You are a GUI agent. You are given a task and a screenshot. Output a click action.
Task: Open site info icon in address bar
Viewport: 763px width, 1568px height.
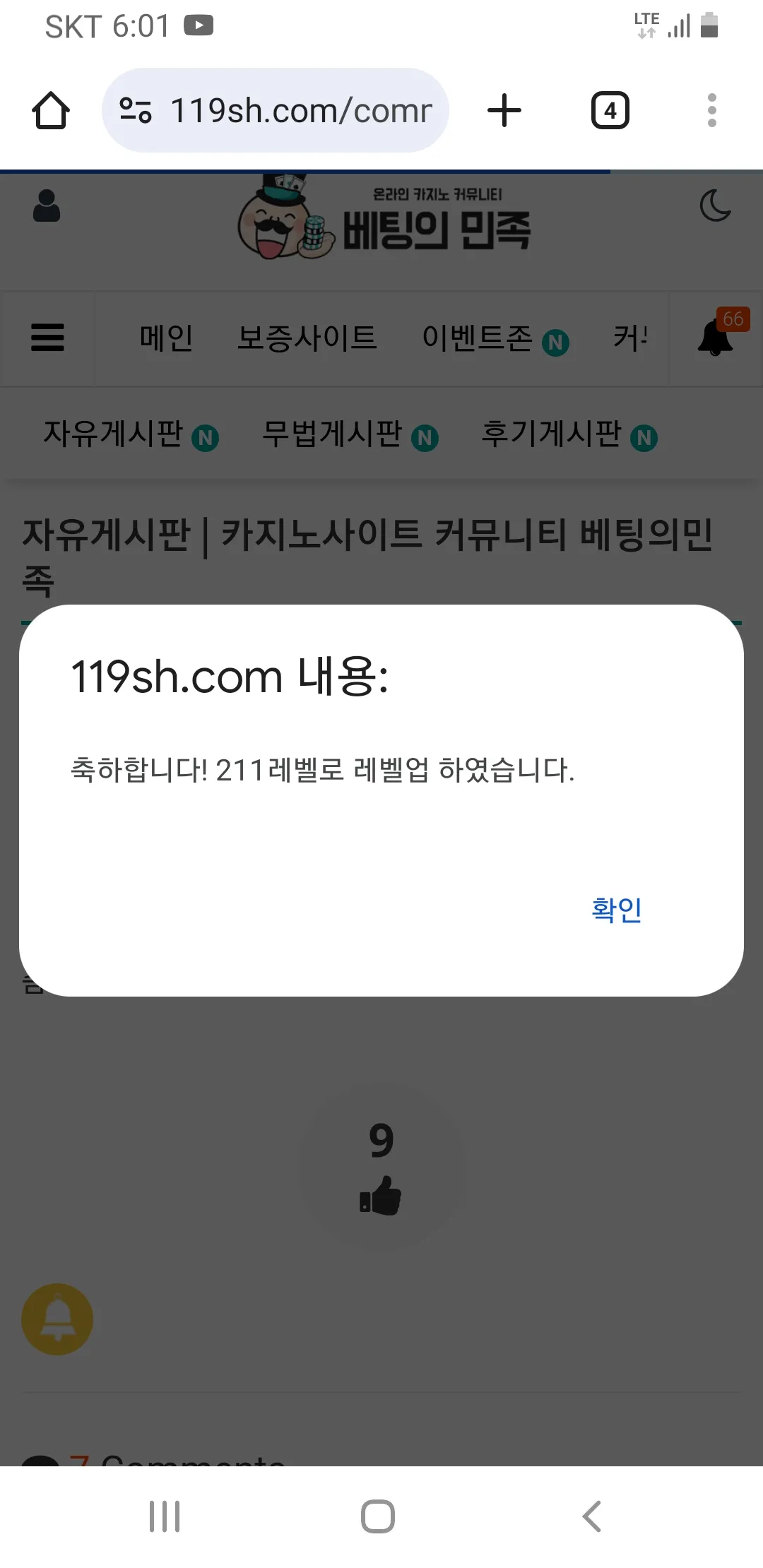(x=136, y=111)
